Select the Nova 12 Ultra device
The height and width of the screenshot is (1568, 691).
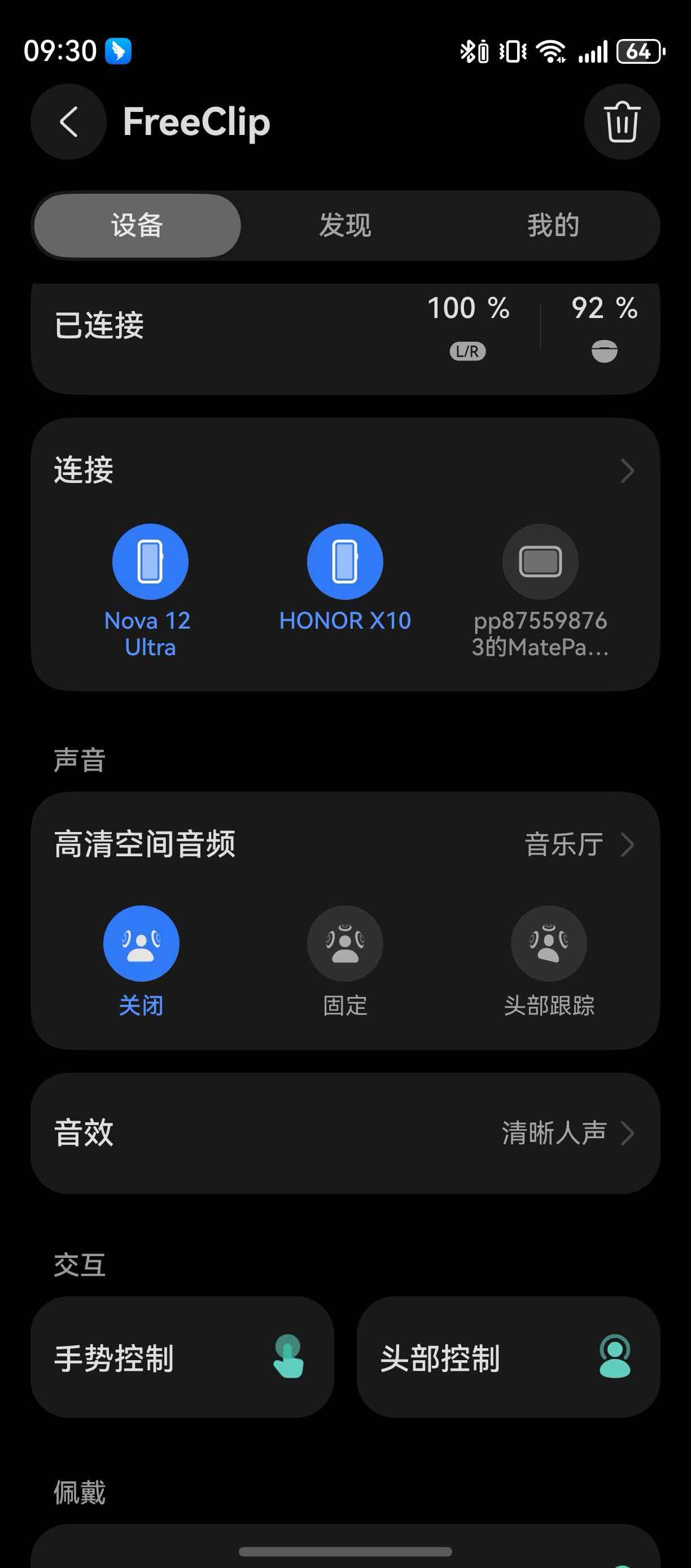pos(150,562)
